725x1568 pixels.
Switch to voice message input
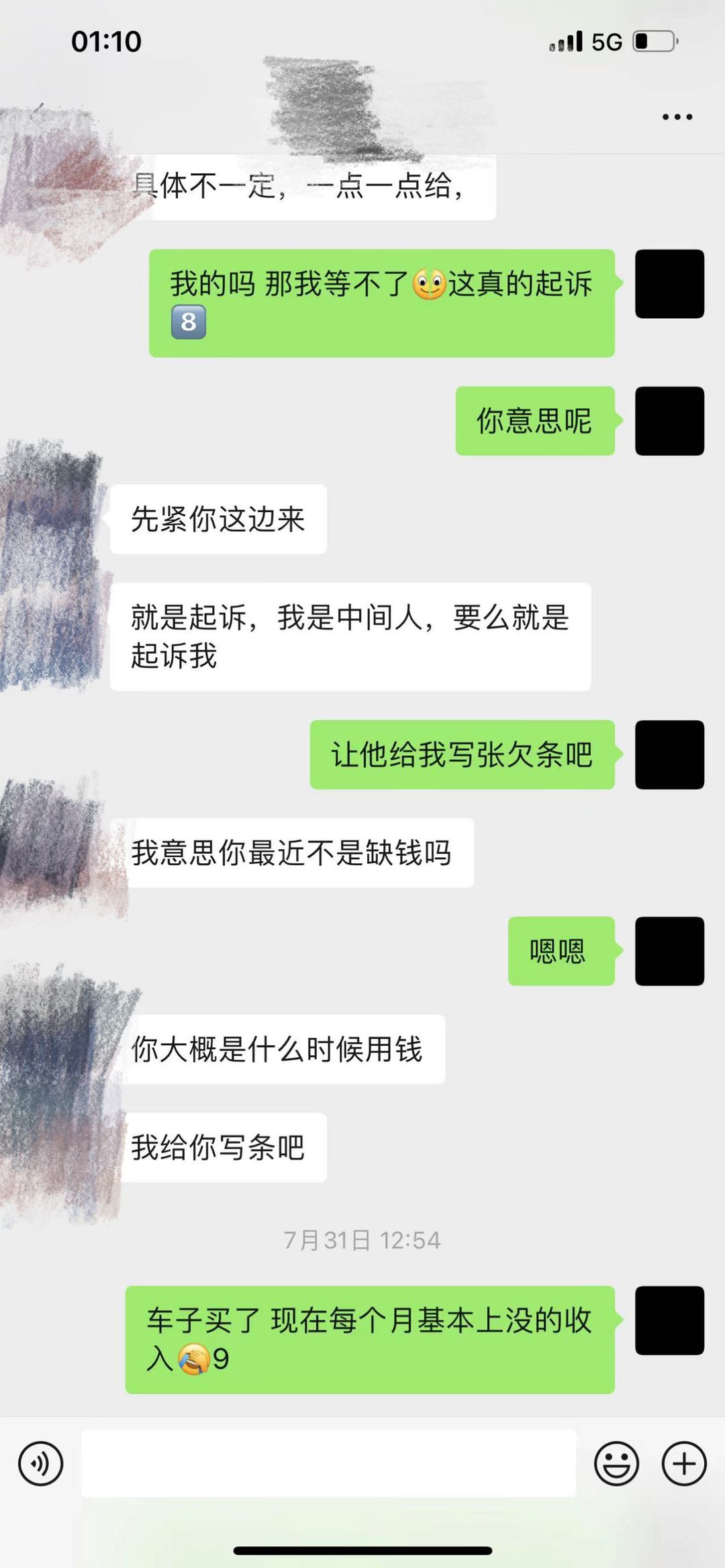point(41,1463)
